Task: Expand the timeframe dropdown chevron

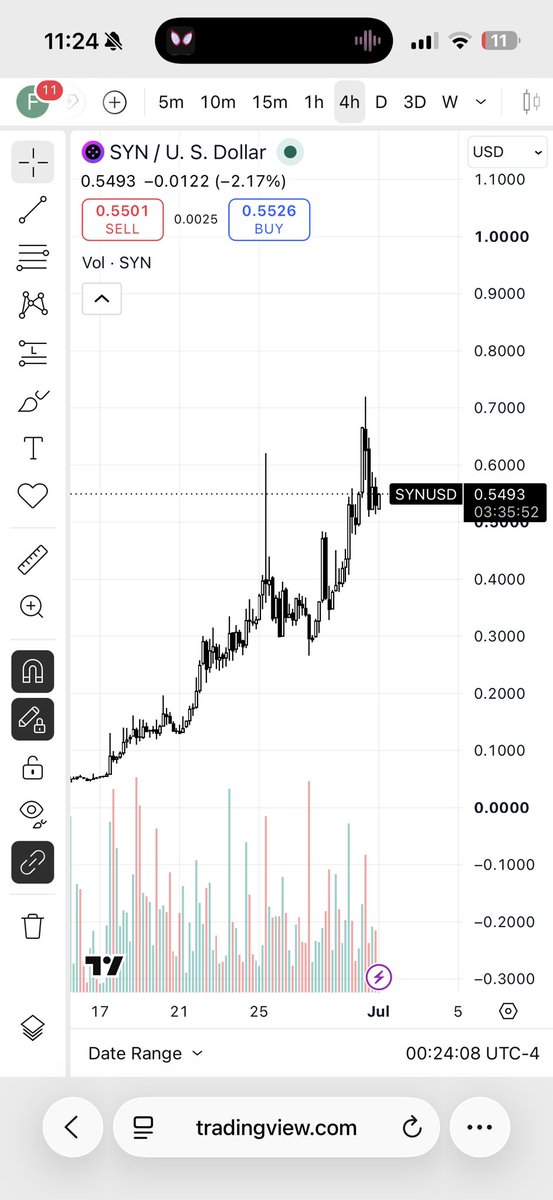Action: pyautogui.click(x=481, y=102)
